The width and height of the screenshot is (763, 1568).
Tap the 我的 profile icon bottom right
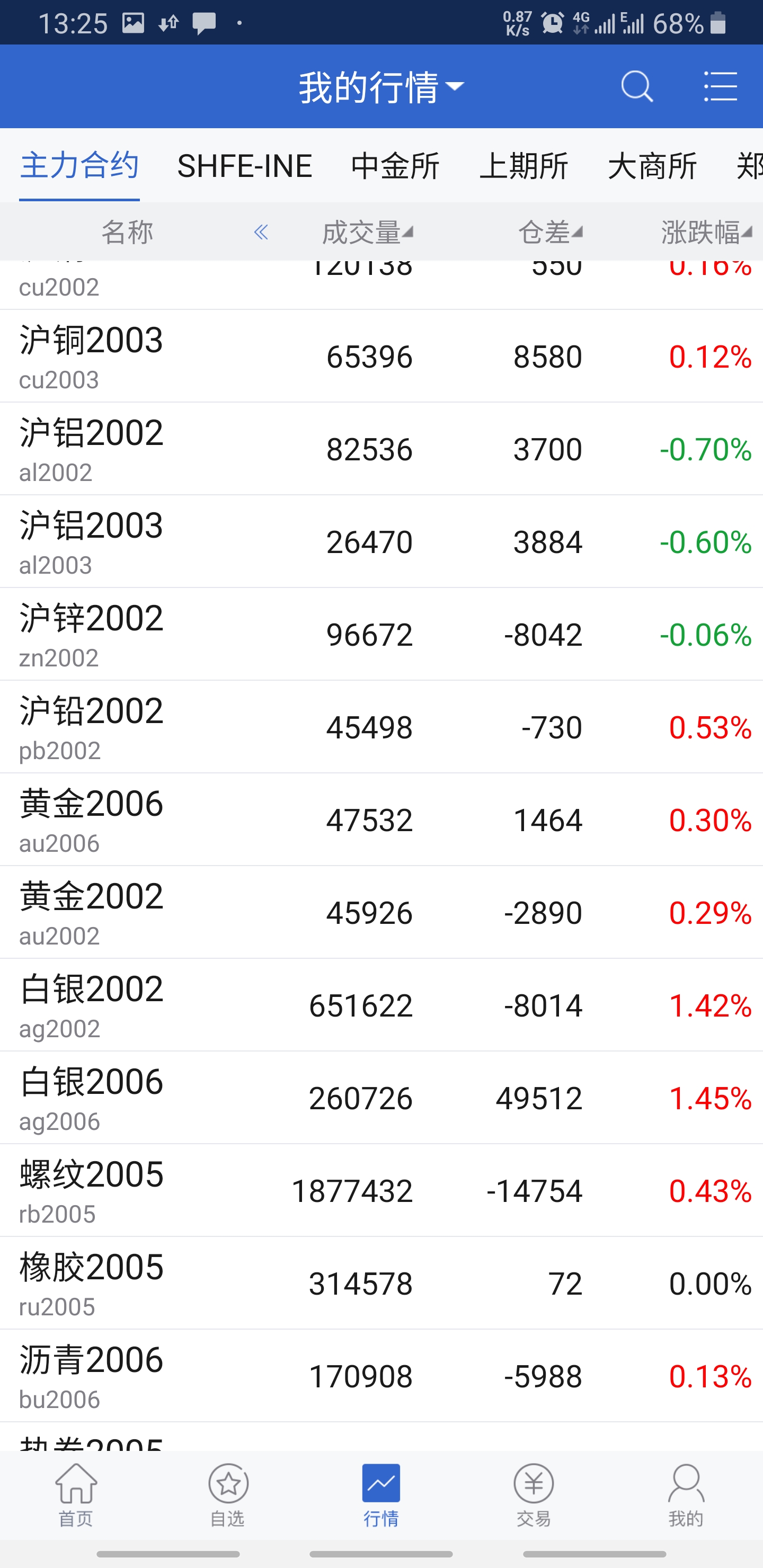(687, 1491)
